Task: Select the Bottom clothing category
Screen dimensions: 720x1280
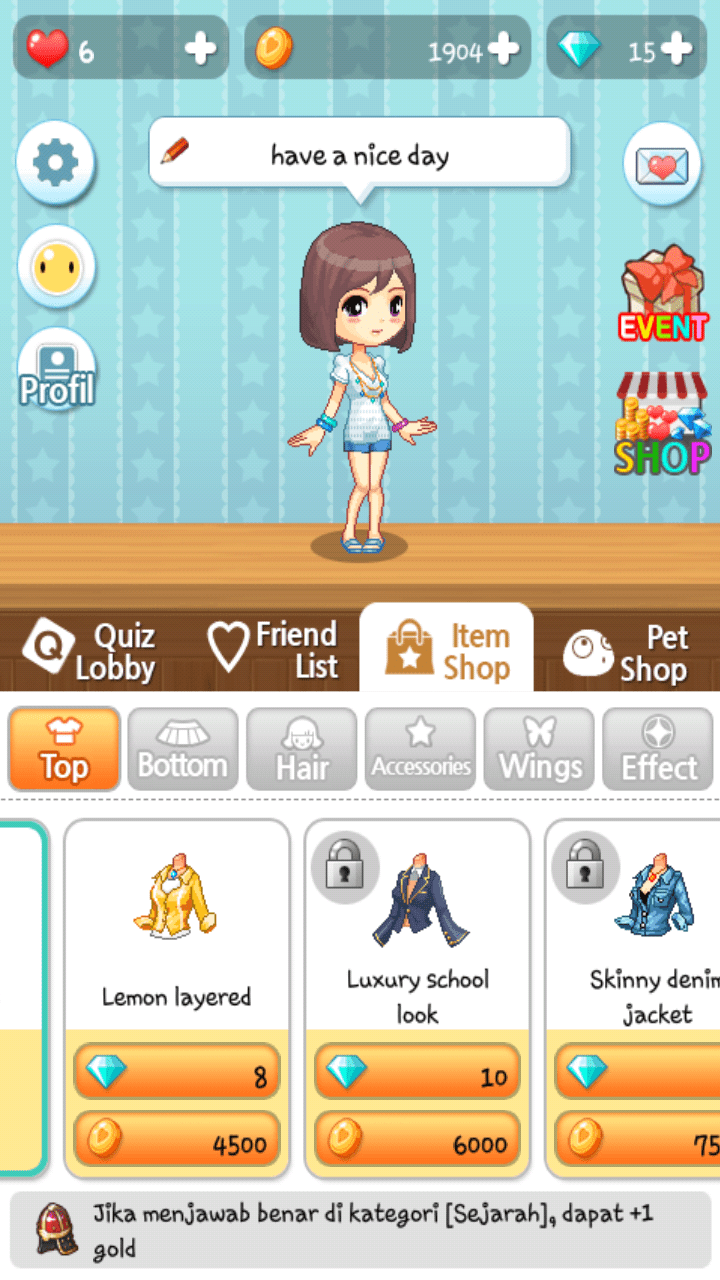Action: 183,750
